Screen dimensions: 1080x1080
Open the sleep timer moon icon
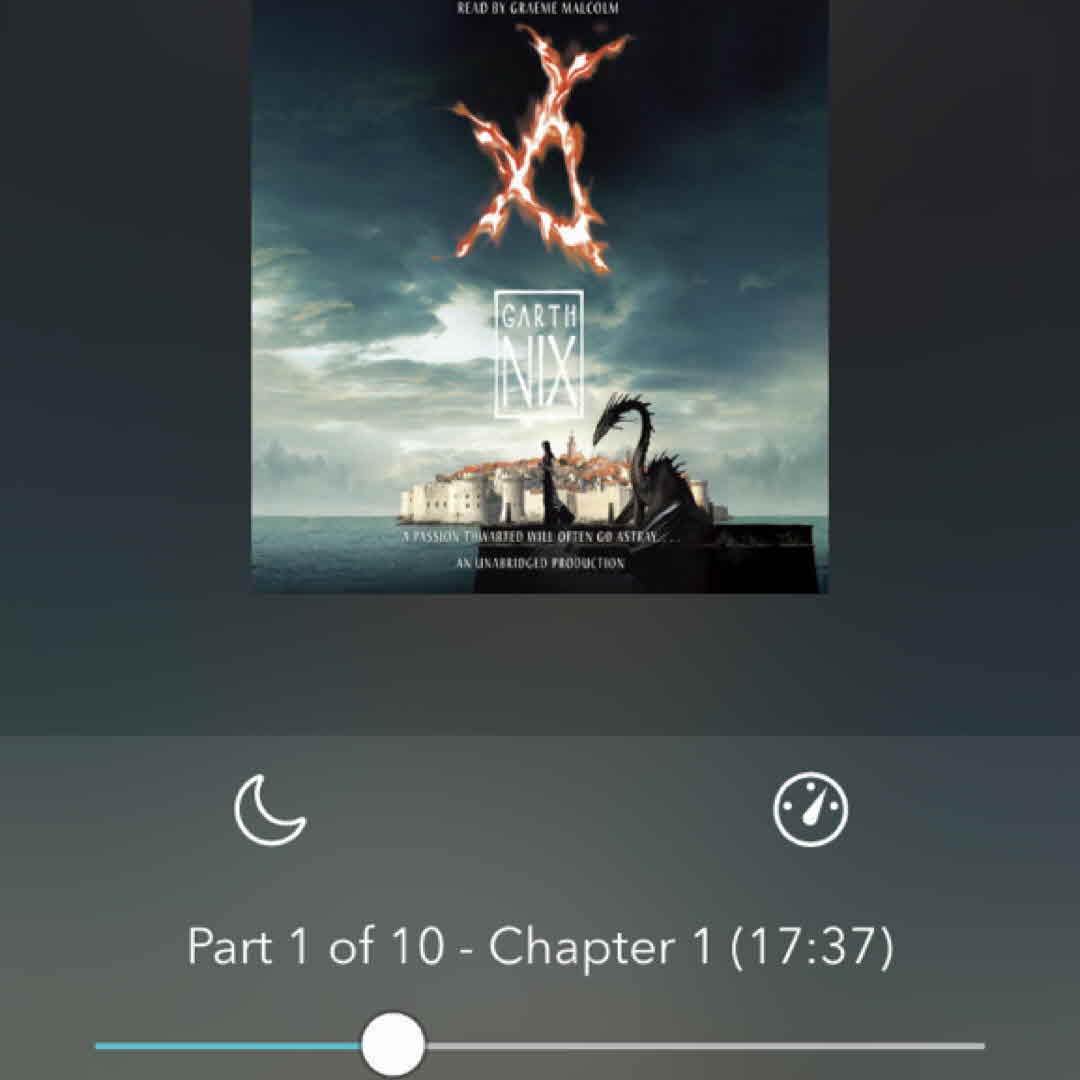tap(270, 809)
